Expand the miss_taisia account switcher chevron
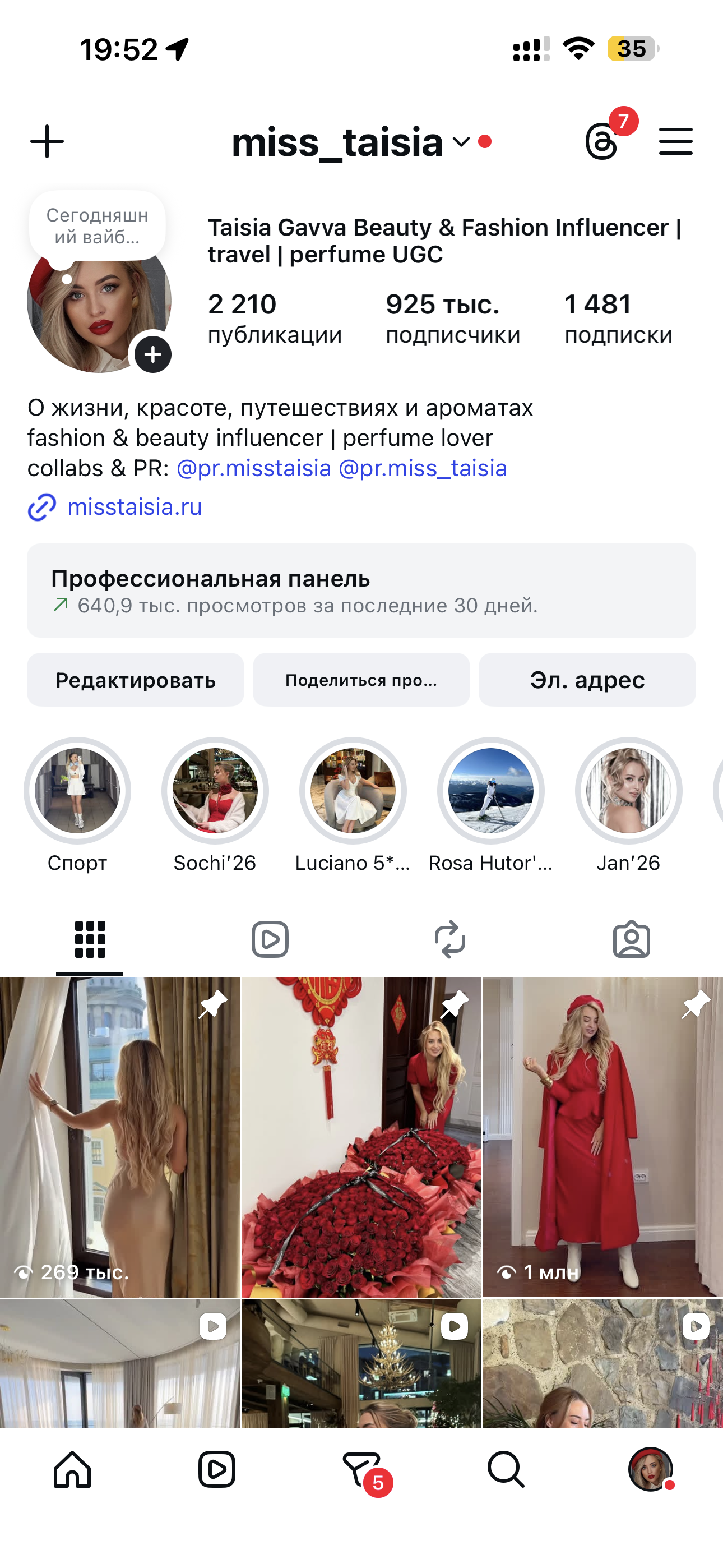This screenshot has width=723, height=1568. 460,142
